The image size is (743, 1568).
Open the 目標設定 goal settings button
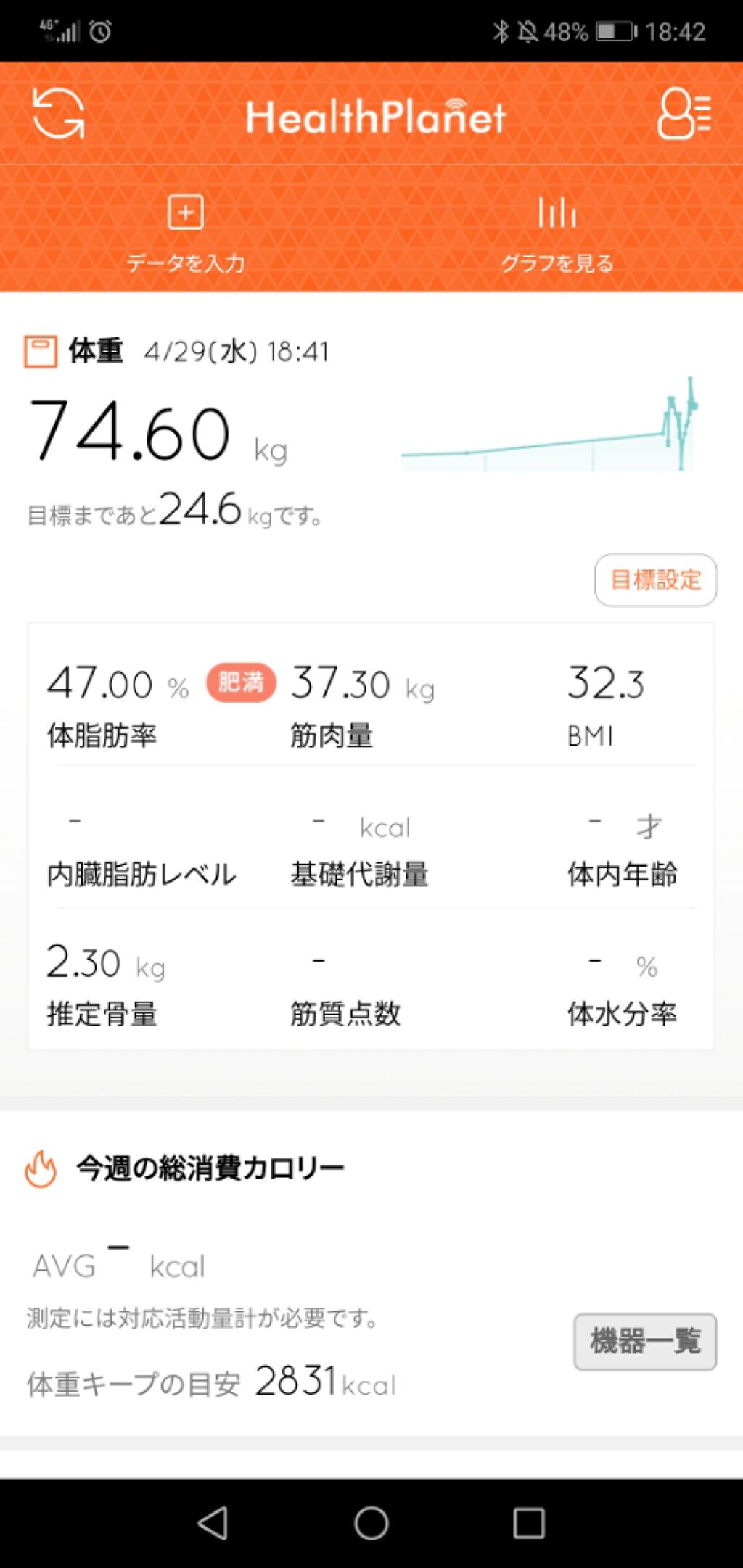(x=654, y=579)
